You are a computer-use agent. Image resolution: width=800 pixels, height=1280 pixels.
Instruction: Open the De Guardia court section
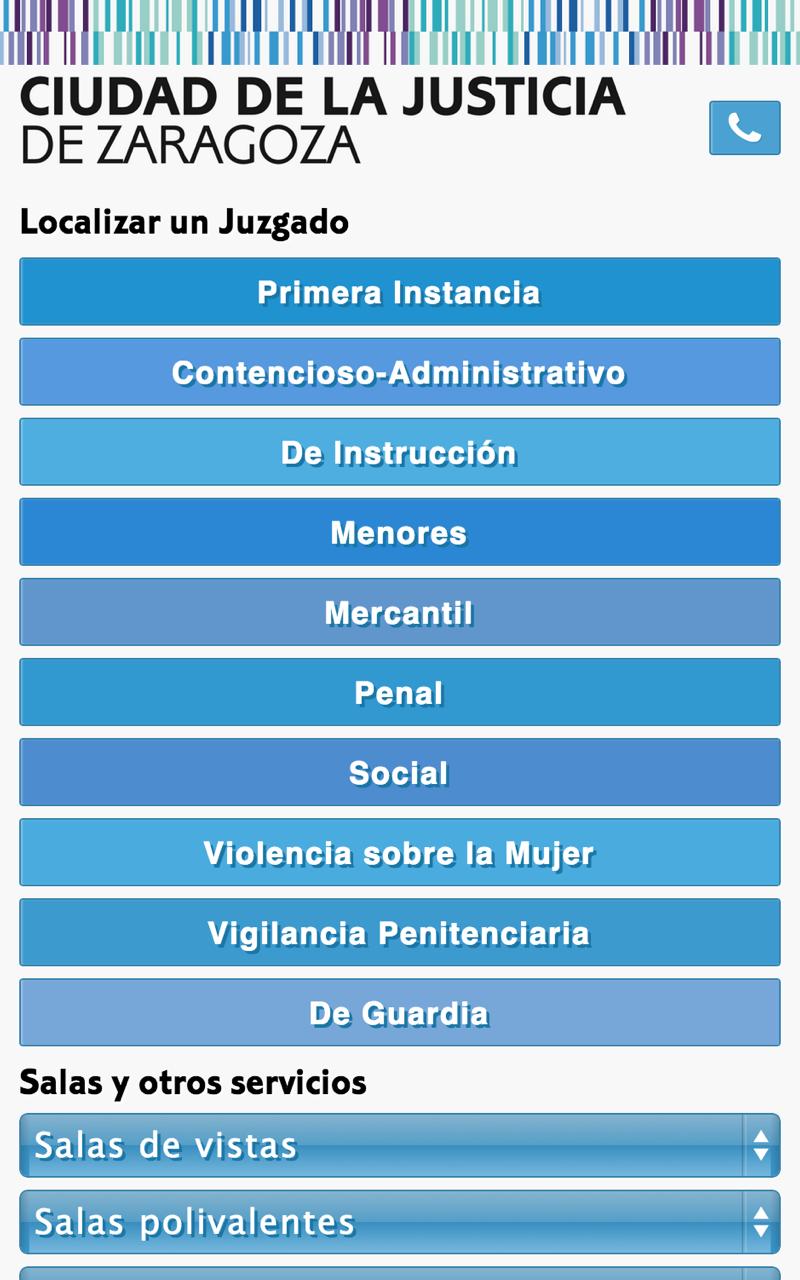coord(400,1012)
